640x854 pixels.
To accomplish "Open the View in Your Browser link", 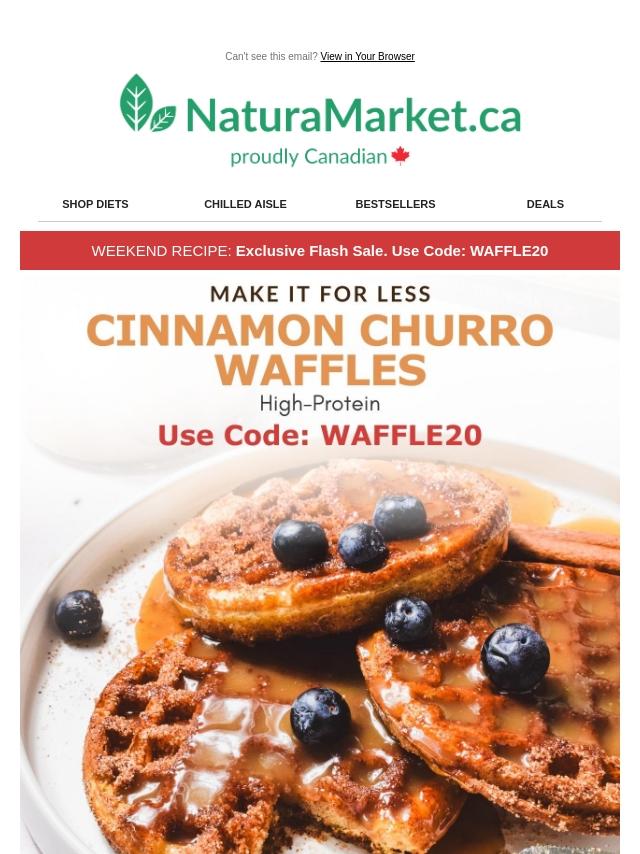I will click(x=367, y=57).
